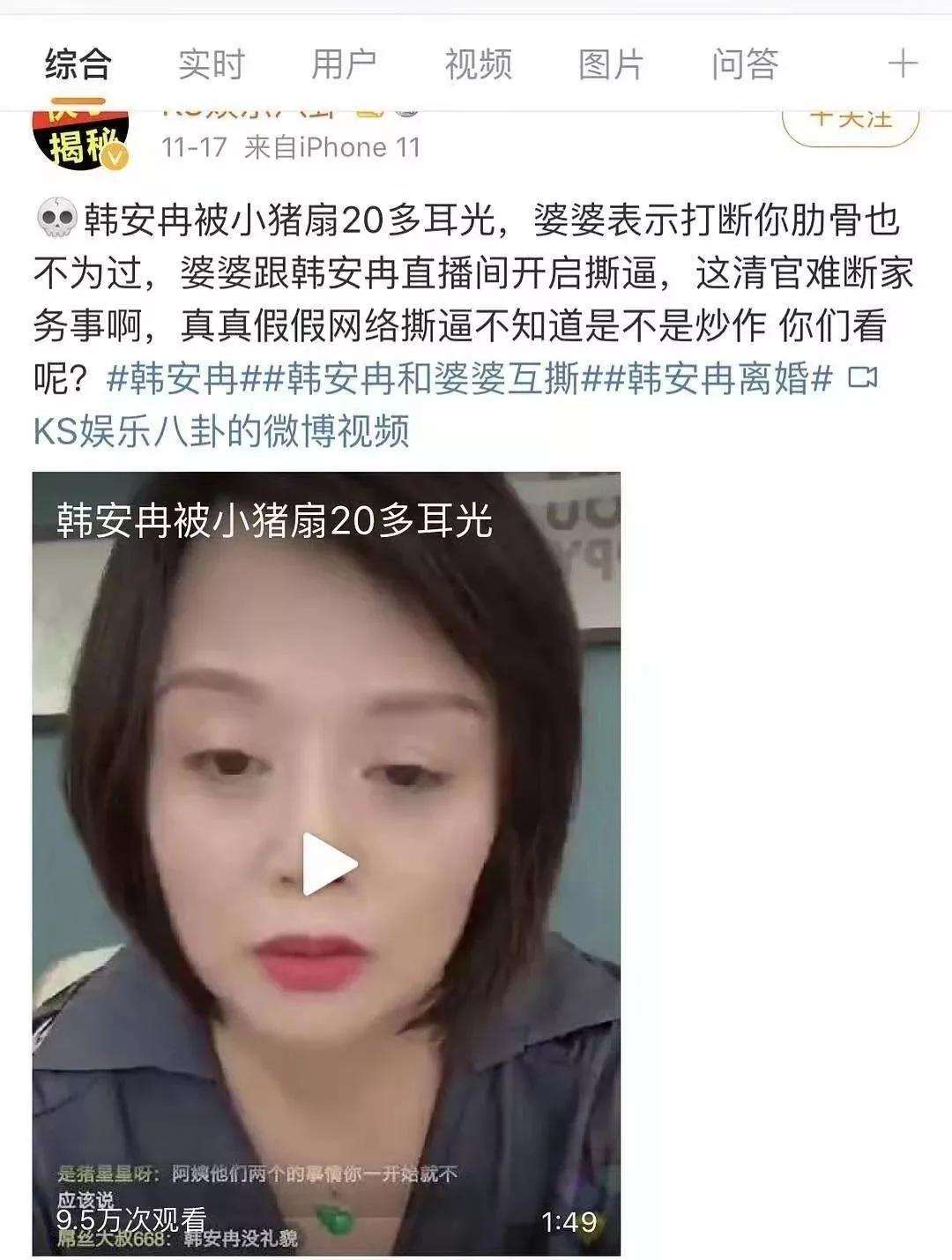Screen dimensions: 952x1260
Task: Switch to the 实时 tab
Action: [212, 64]
